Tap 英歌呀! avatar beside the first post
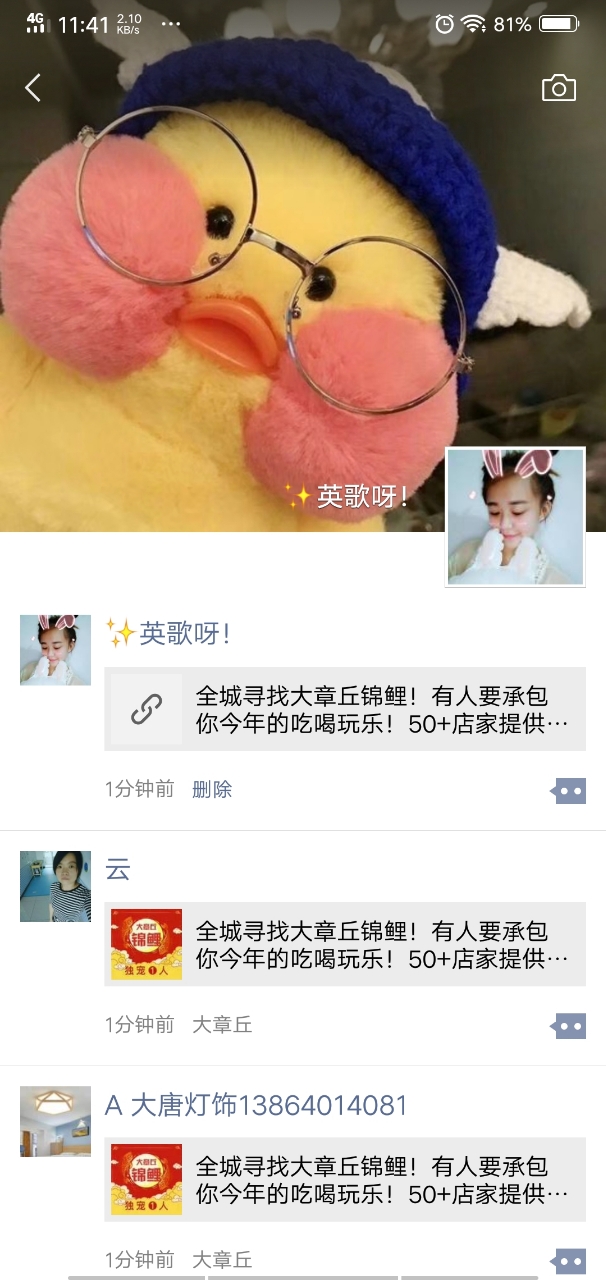Viewport: 606px width, 1280px height. (x=55, y=650)
